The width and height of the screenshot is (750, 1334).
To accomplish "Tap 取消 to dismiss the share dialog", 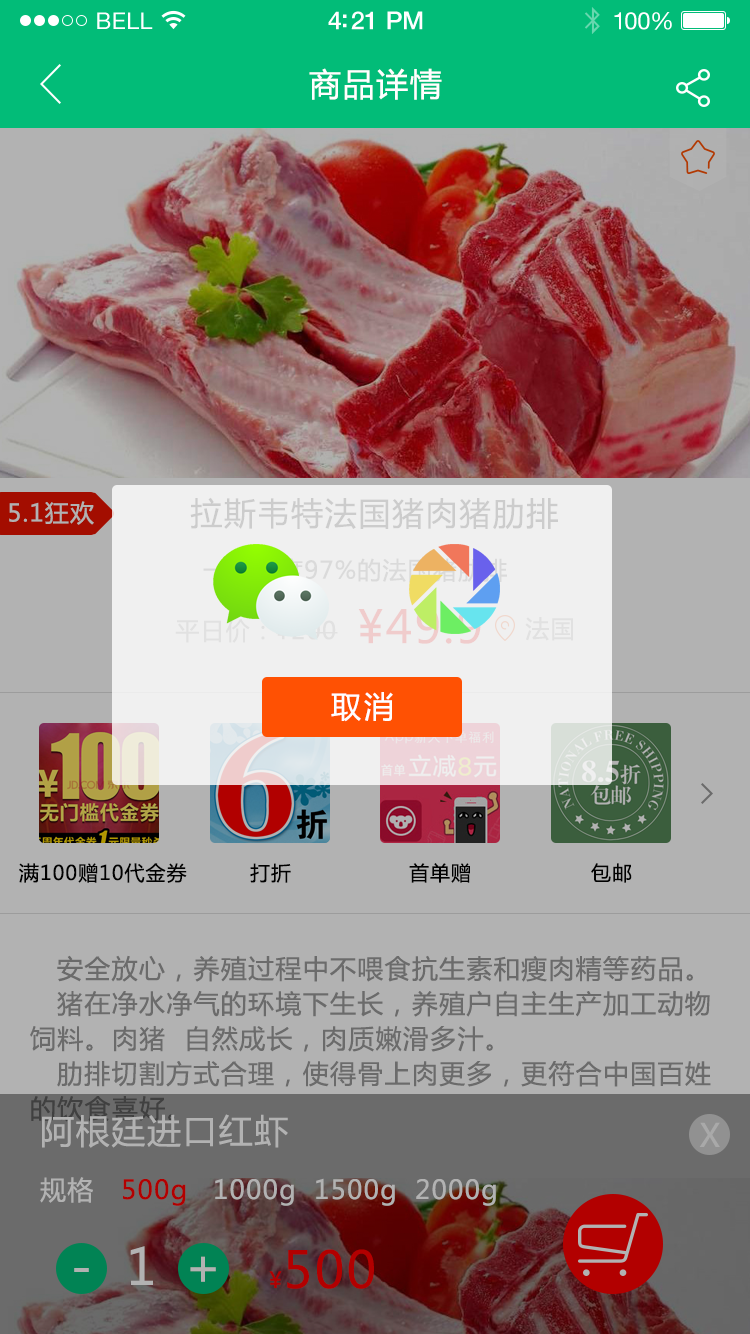I will coord(362,707).
